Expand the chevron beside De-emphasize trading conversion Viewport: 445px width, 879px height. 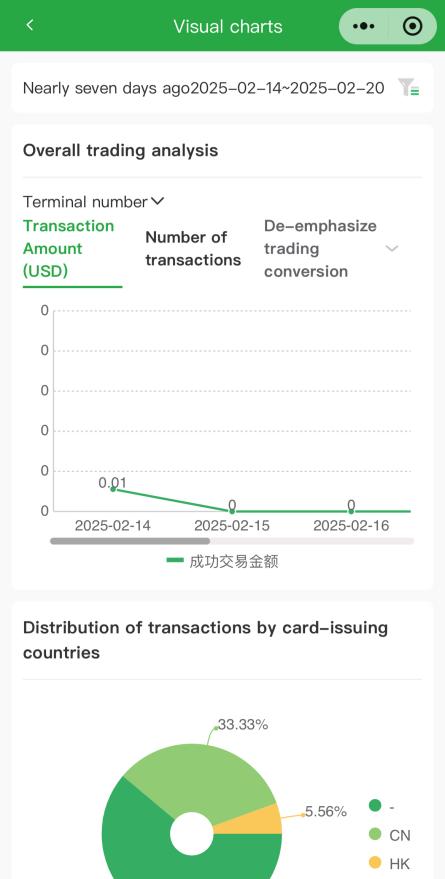[x=392, y=248]
